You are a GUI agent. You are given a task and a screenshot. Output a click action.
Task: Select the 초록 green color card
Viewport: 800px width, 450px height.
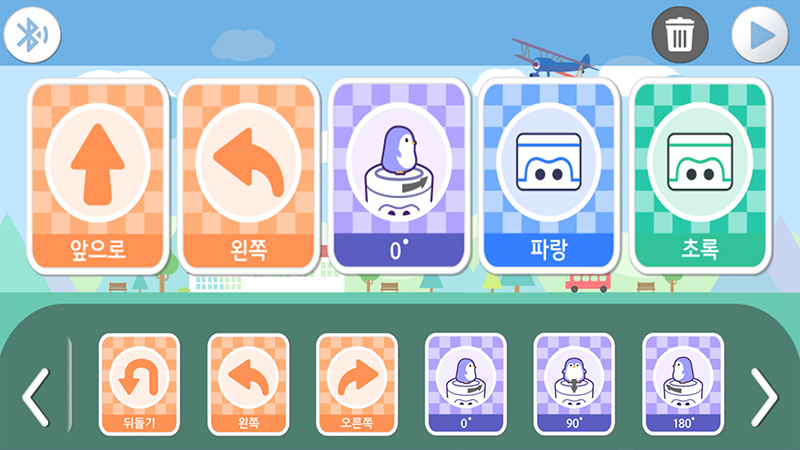click(701, 175)
